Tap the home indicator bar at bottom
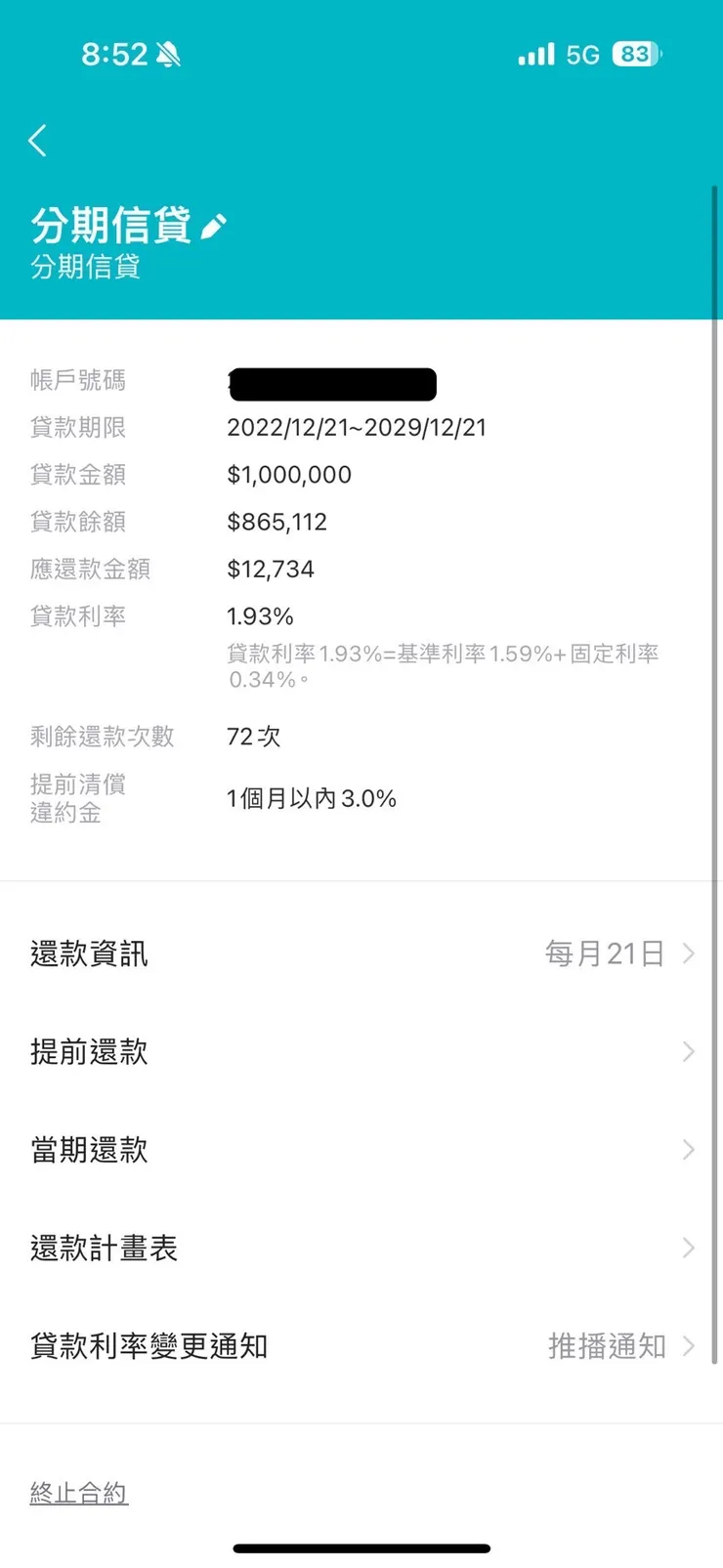This screenshot has width=723, height=1568. pos(361,1547)
